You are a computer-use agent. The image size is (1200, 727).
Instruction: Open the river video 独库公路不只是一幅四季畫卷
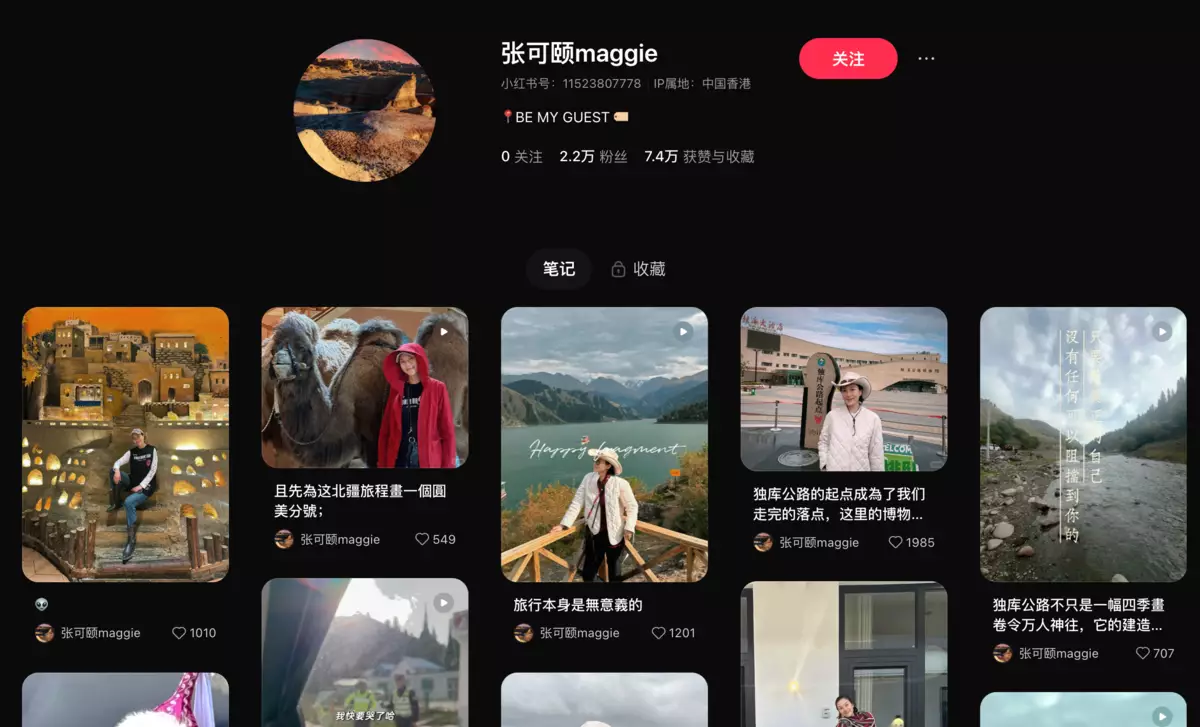(1083, 444)
